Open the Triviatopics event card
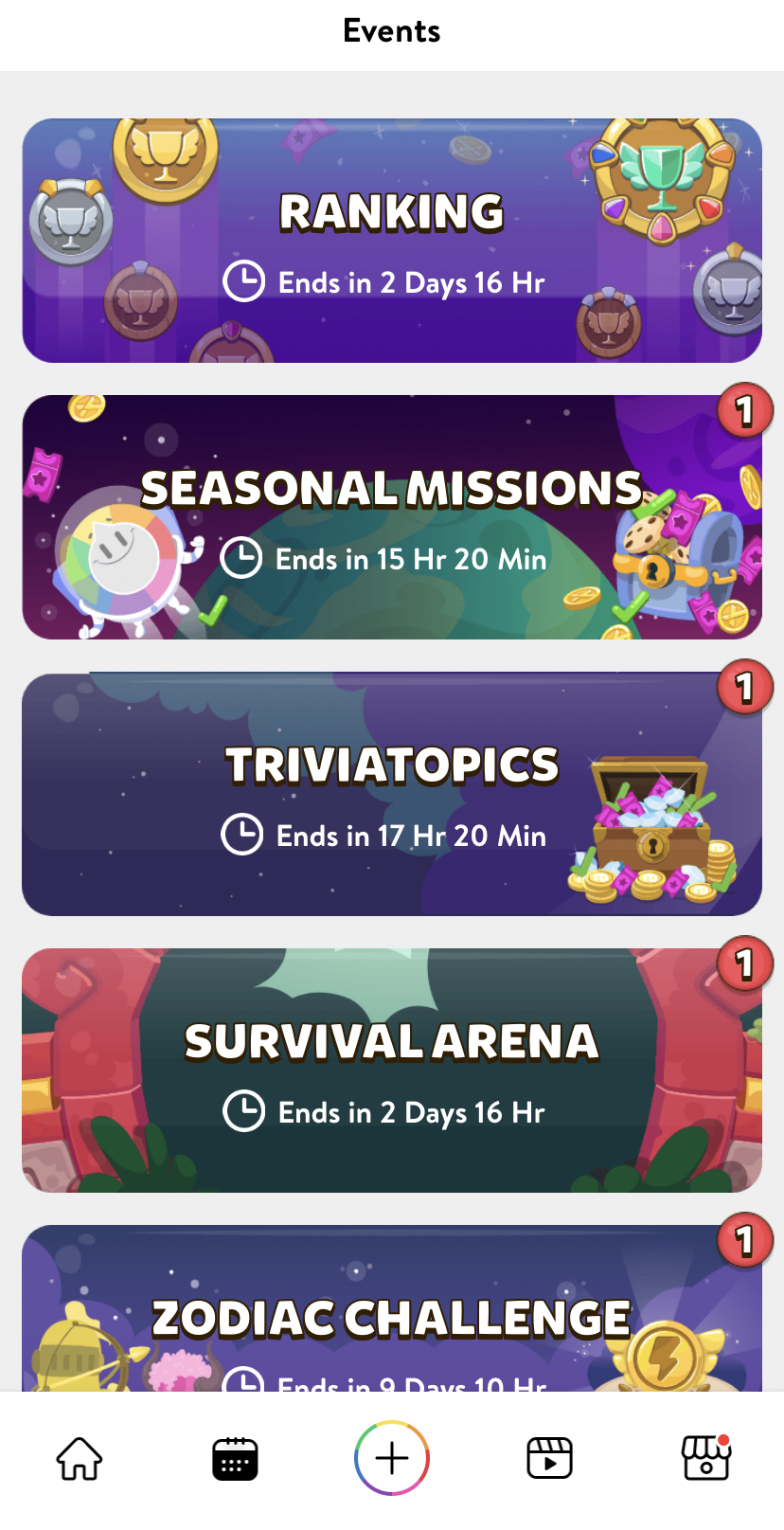784x1530 pixels. [392, 794]
